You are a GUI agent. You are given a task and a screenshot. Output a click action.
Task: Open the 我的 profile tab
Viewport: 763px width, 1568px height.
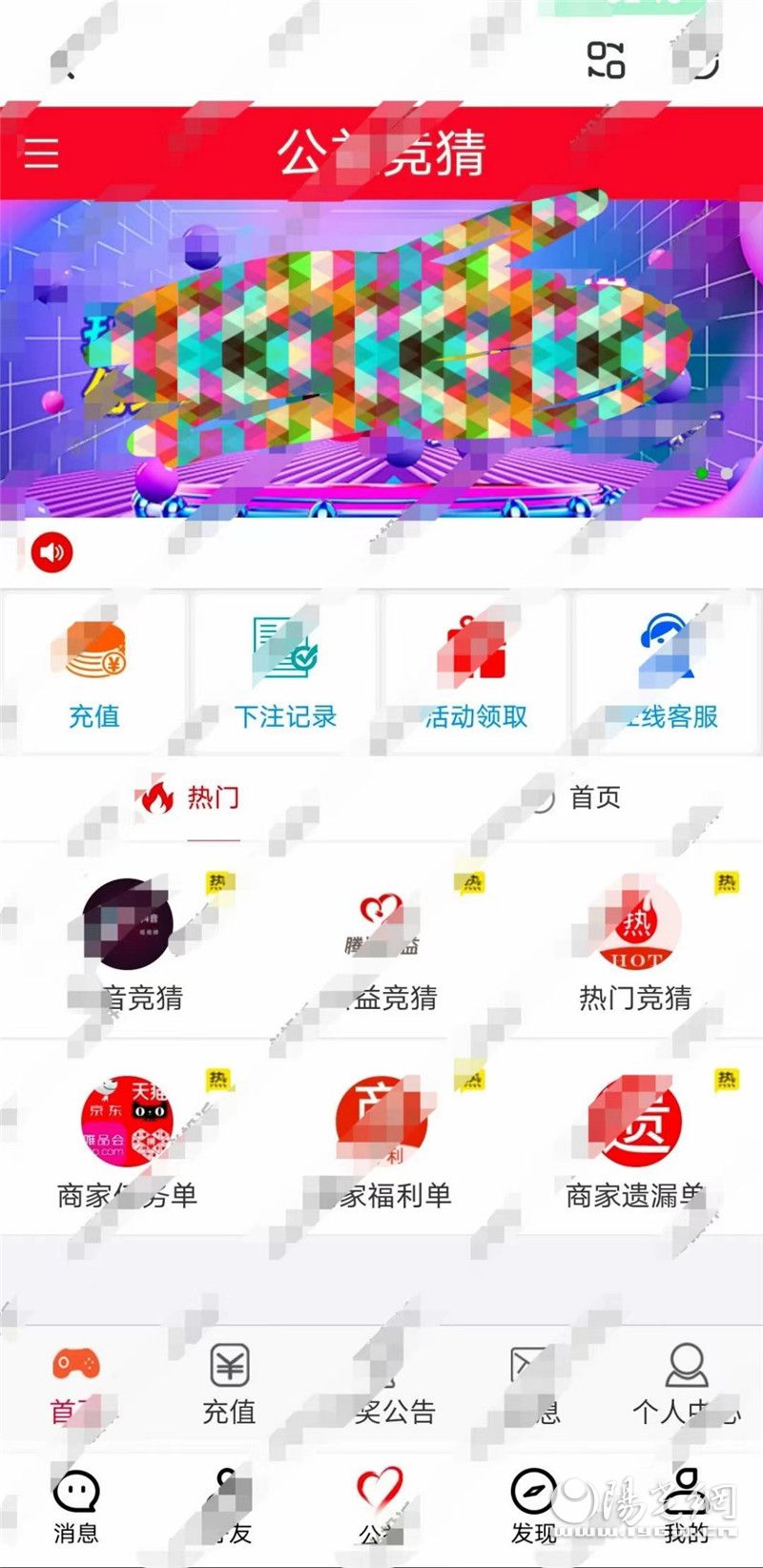tap(686, 1505)
